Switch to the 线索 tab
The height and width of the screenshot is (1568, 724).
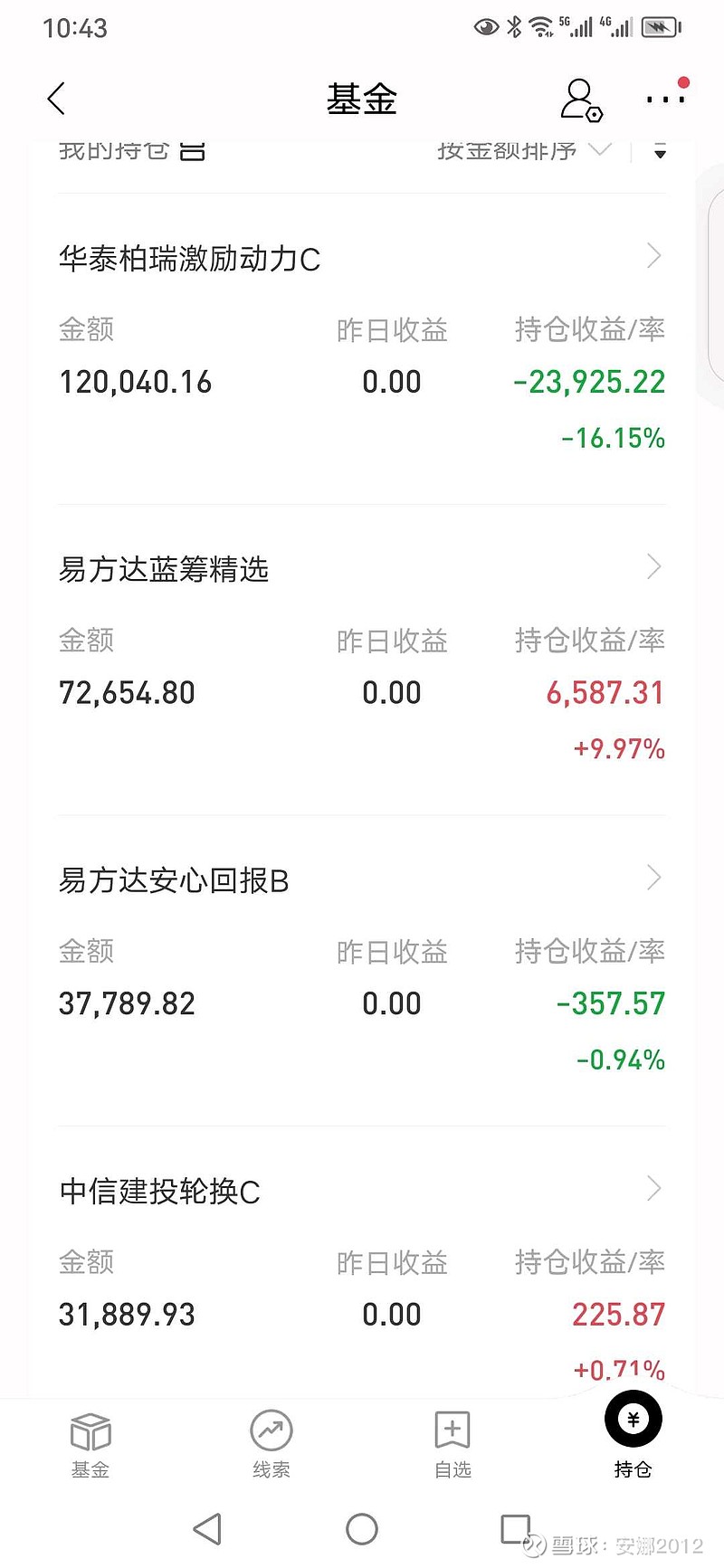[x=271, y=1445]
